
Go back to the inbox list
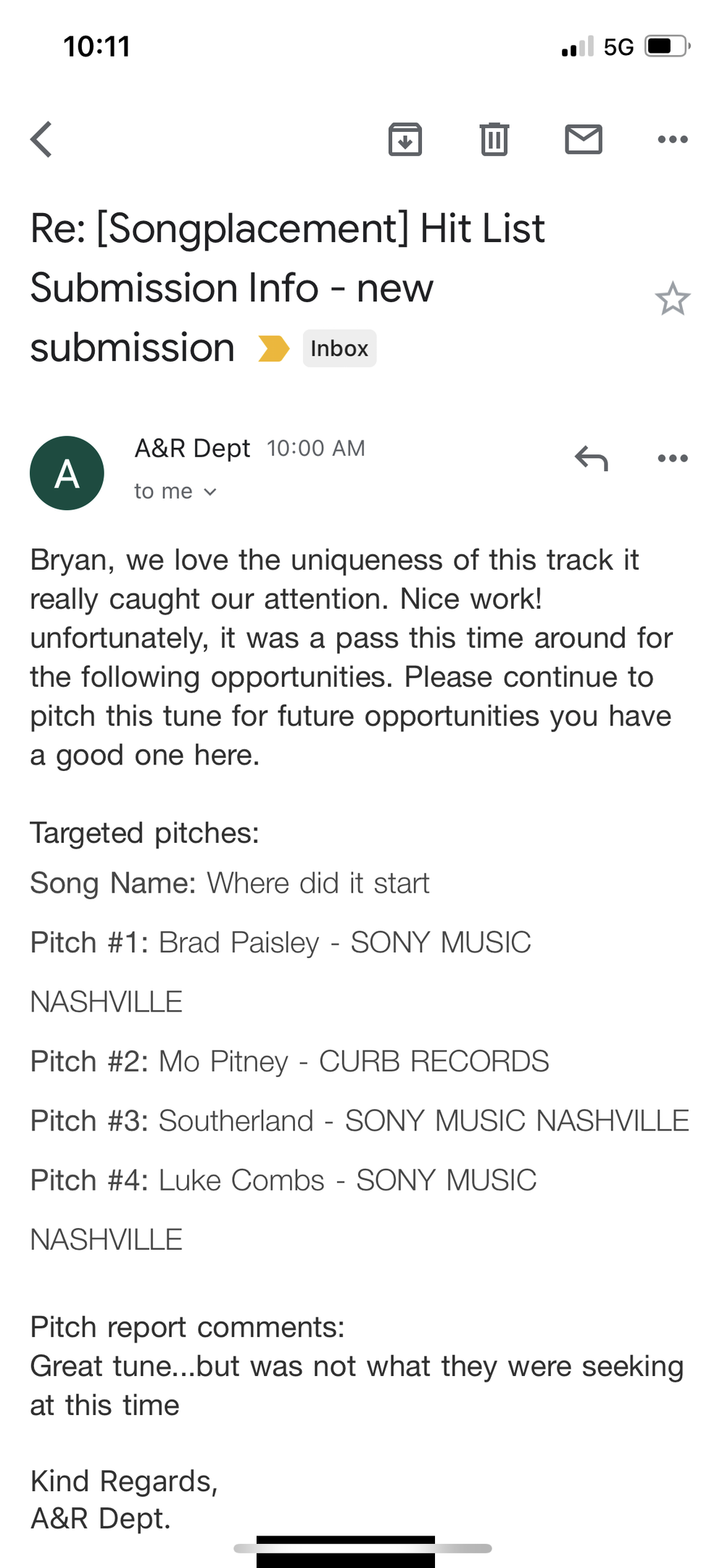(41, 139)
